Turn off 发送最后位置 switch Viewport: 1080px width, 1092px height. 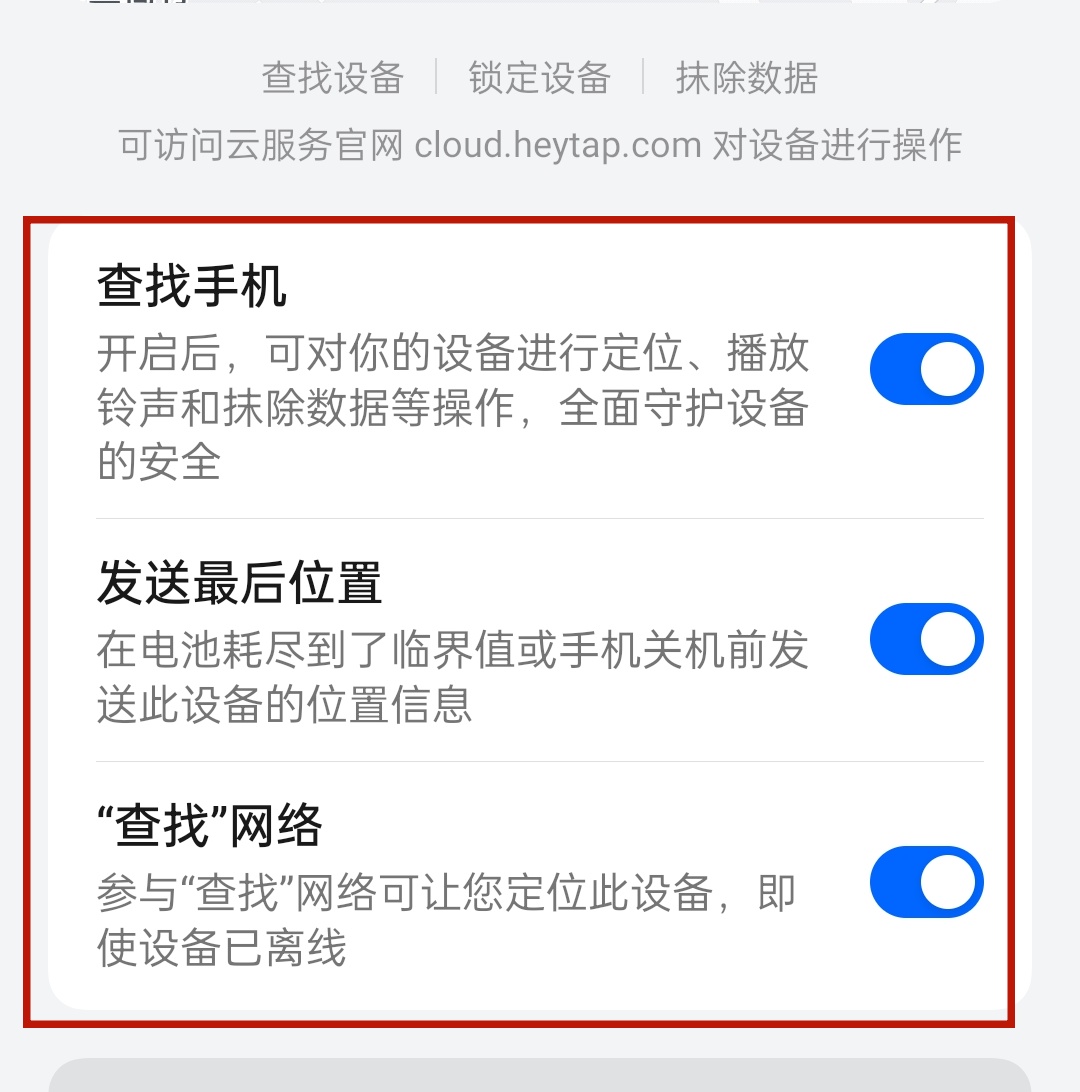[926, 639]
